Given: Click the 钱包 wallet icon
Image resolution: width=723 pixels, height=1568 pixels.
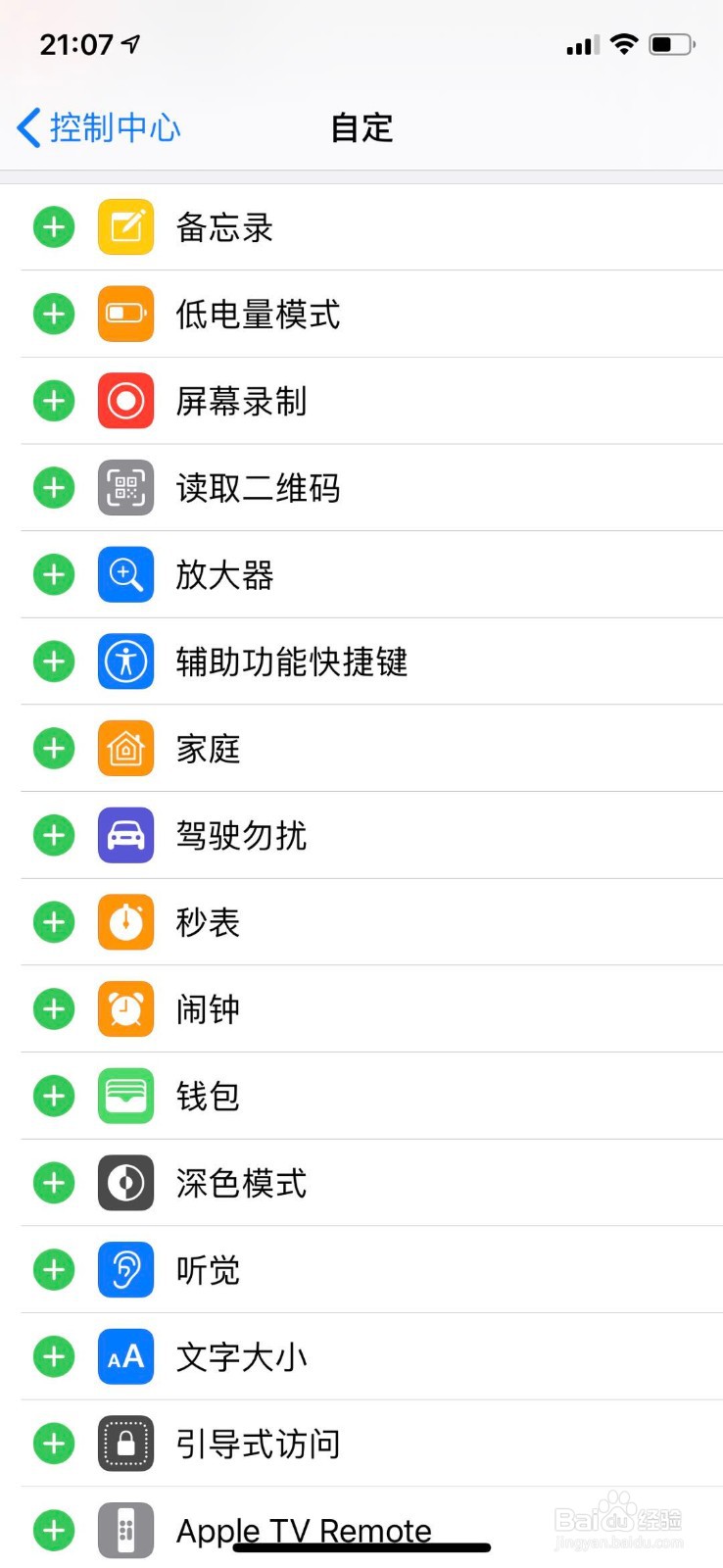Looking at the screenshot, I should point(124,1096).
